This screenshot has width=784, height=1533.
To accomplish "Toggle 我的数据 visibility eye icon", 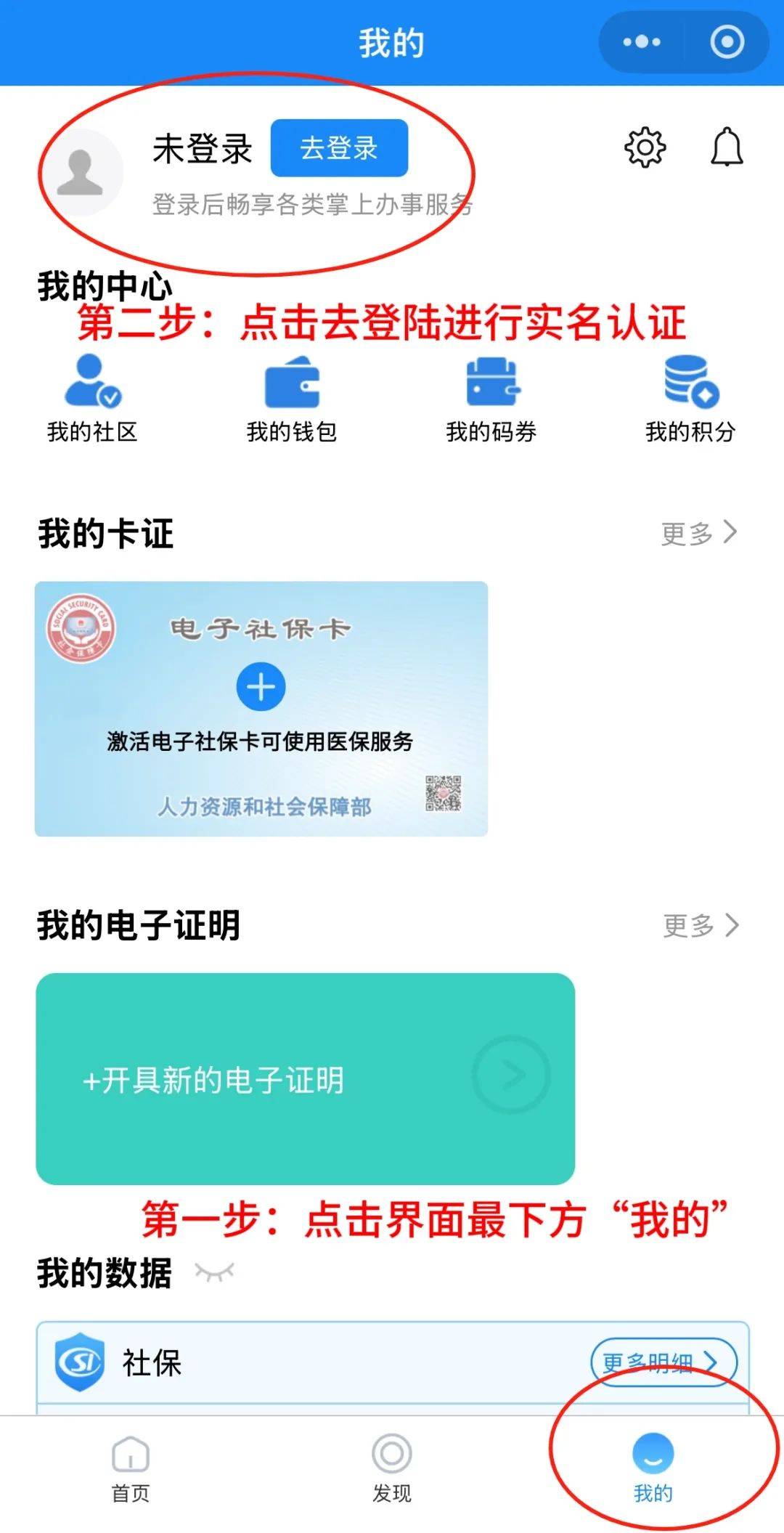I will [214, 1272].
